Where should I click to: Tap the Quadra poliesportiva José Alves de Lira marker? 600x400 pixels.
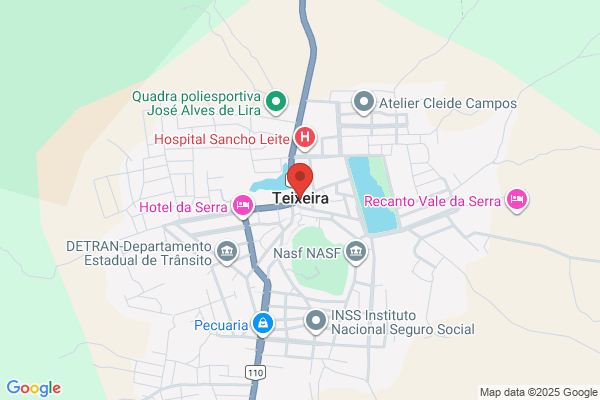276,103
